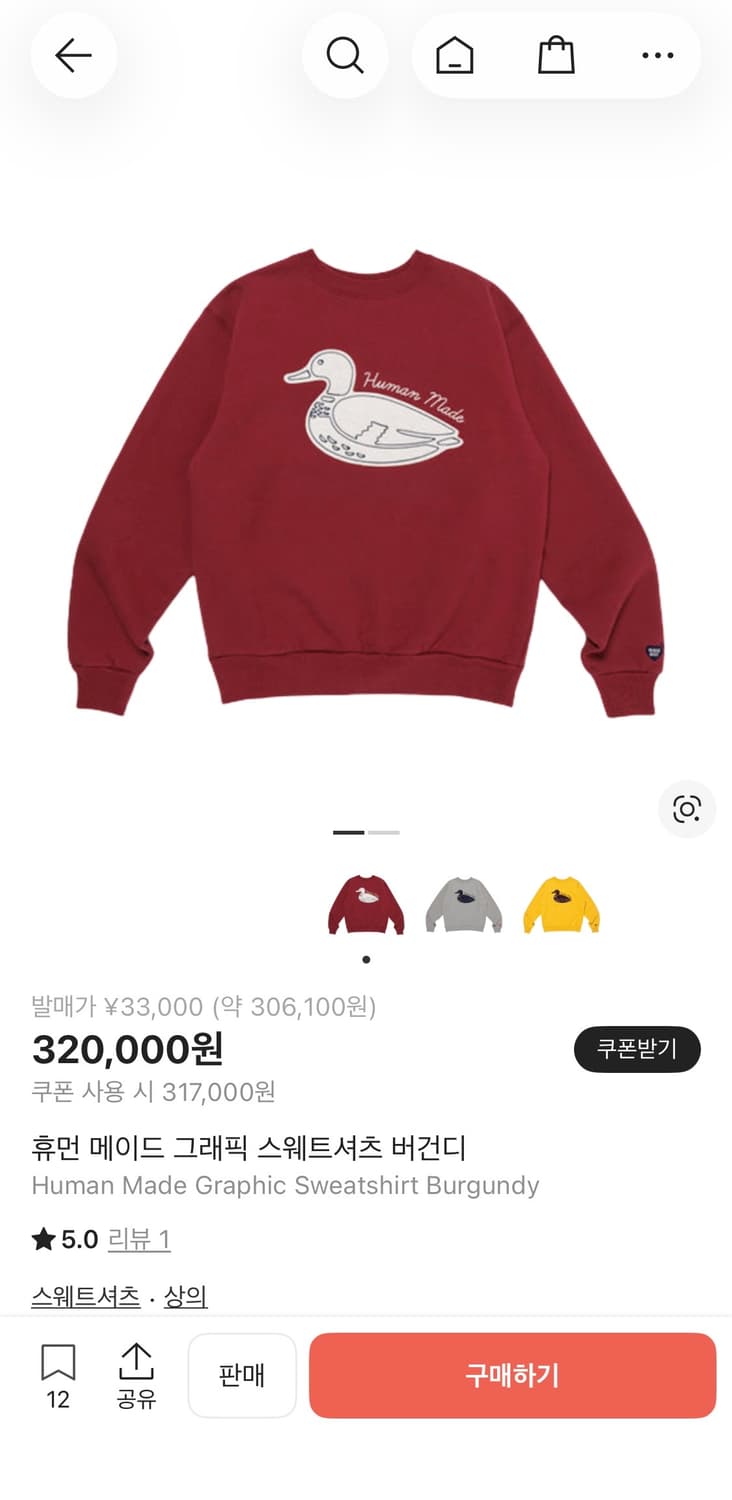Open 리뷰 1 to read reviews

tap(139, 1239)
